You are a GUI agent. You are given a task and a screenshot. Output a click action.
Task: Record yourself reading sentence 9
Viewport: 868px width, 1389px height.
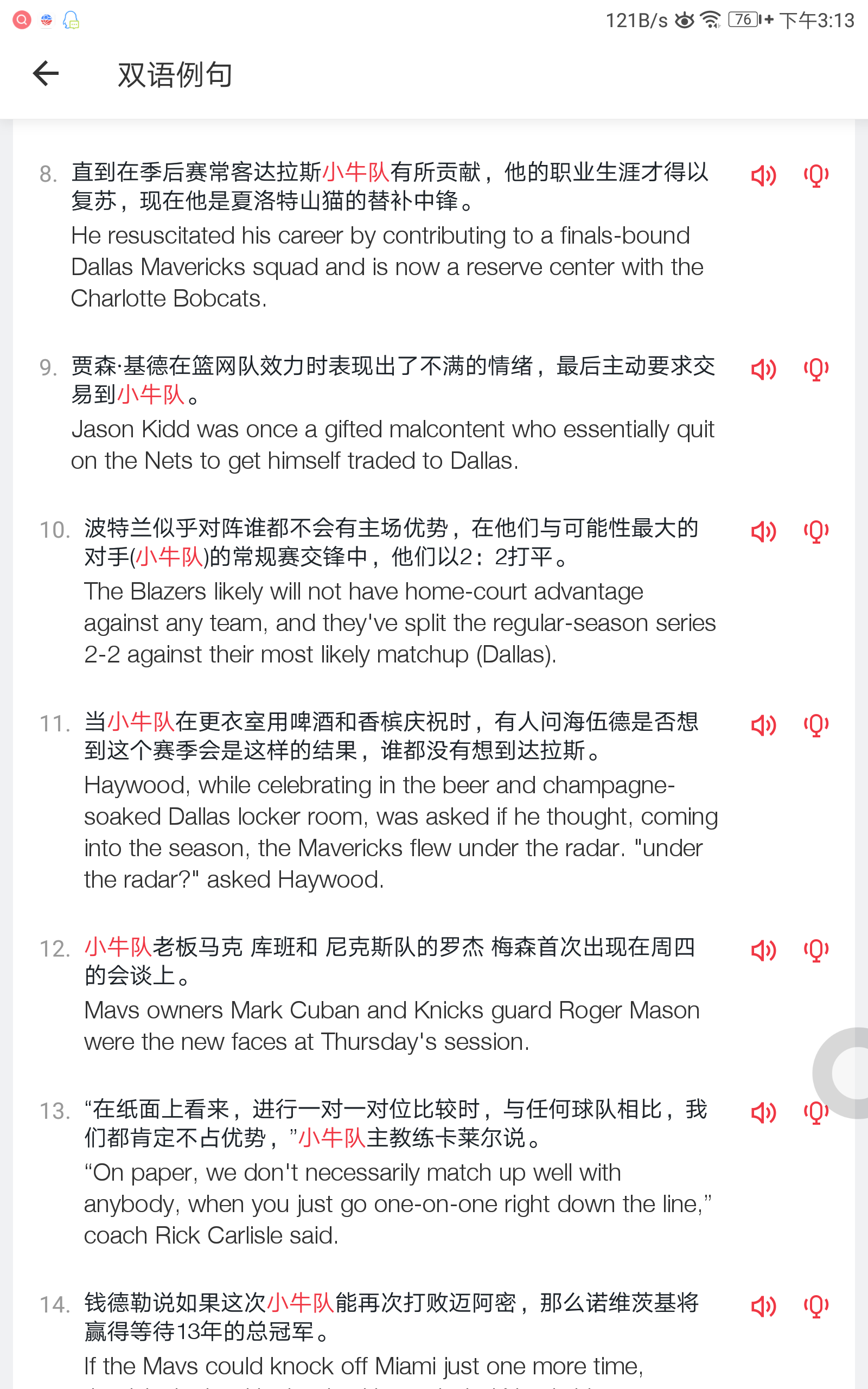(x=816, y=369)
